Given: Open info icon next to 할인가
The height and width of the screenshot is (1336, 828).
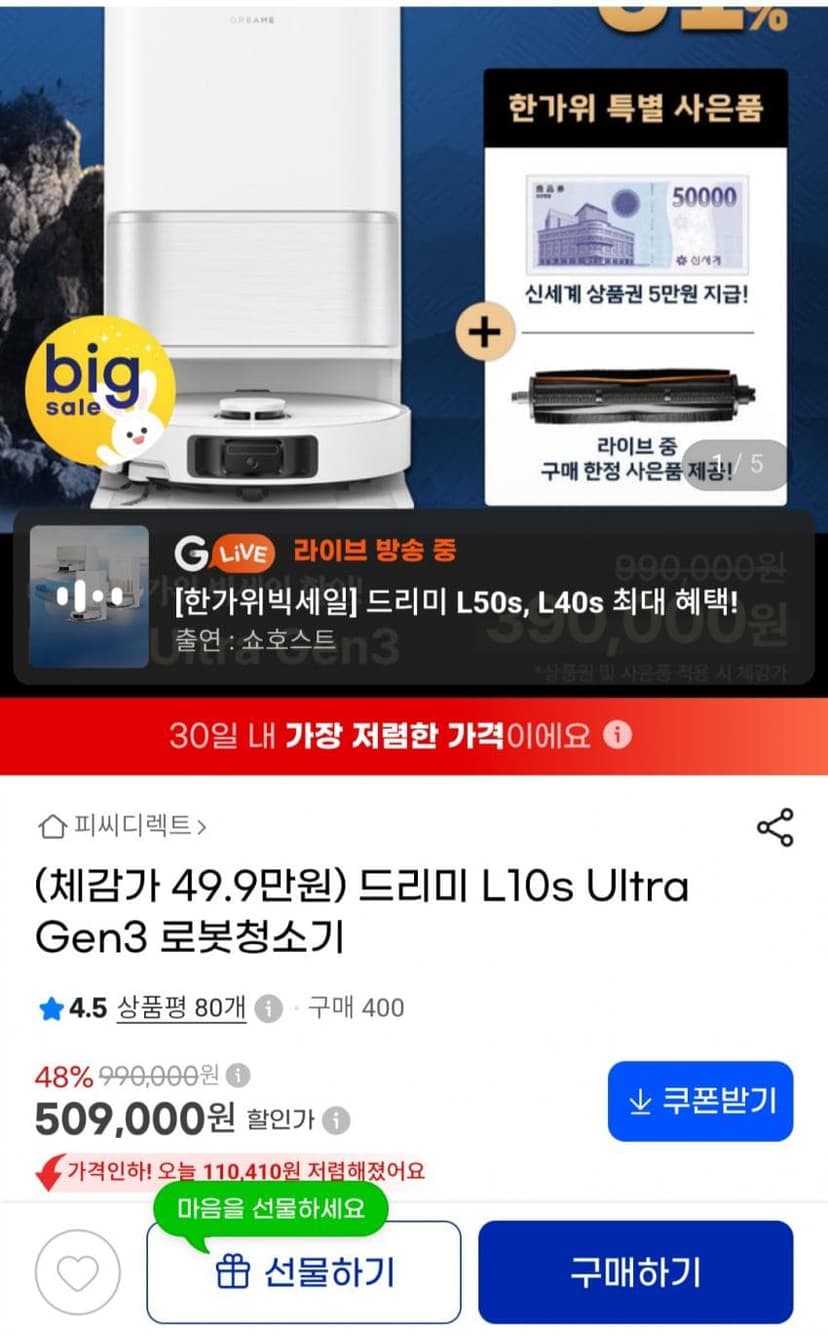Looking at the screenshot, I should [337, 1120].
